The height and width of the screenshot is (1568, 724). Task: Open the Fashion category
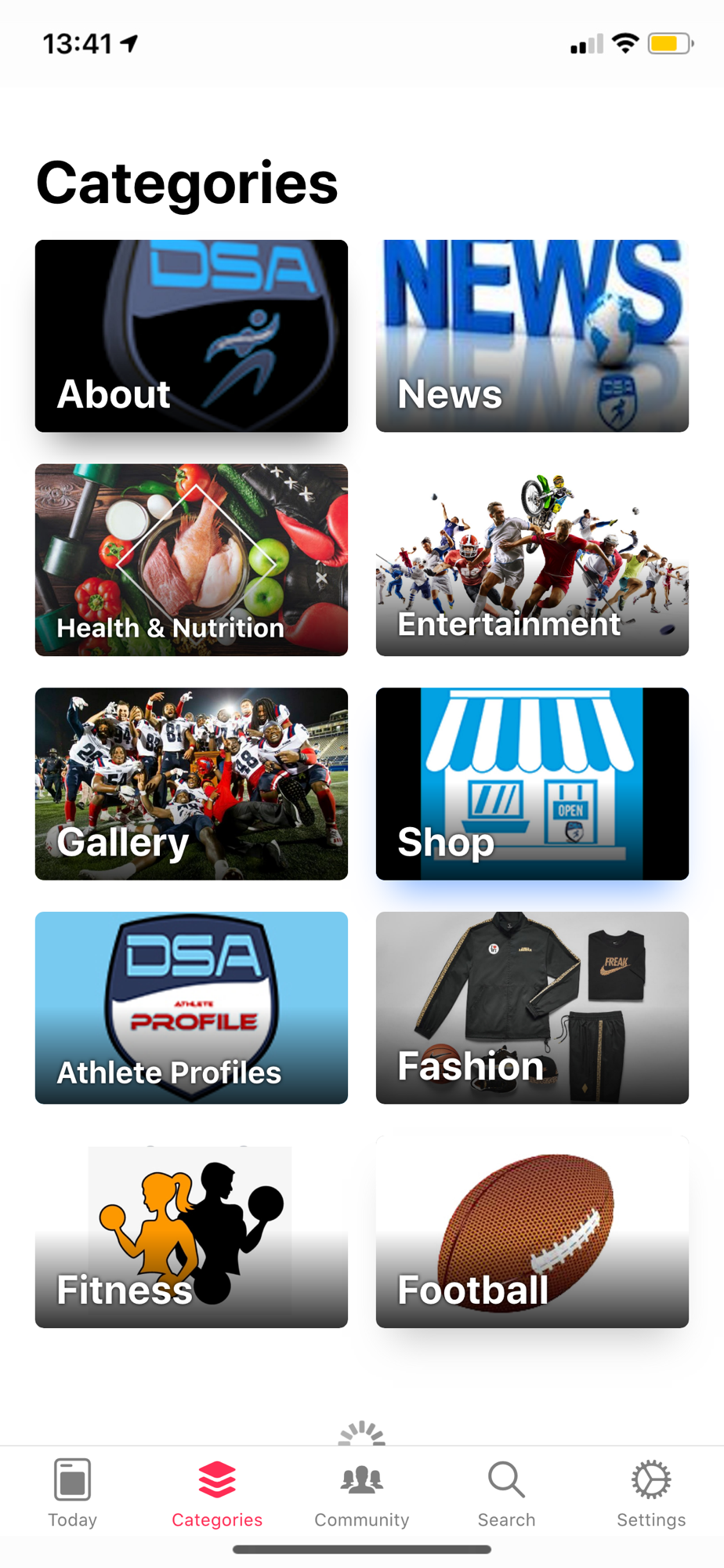[532, 1007]
